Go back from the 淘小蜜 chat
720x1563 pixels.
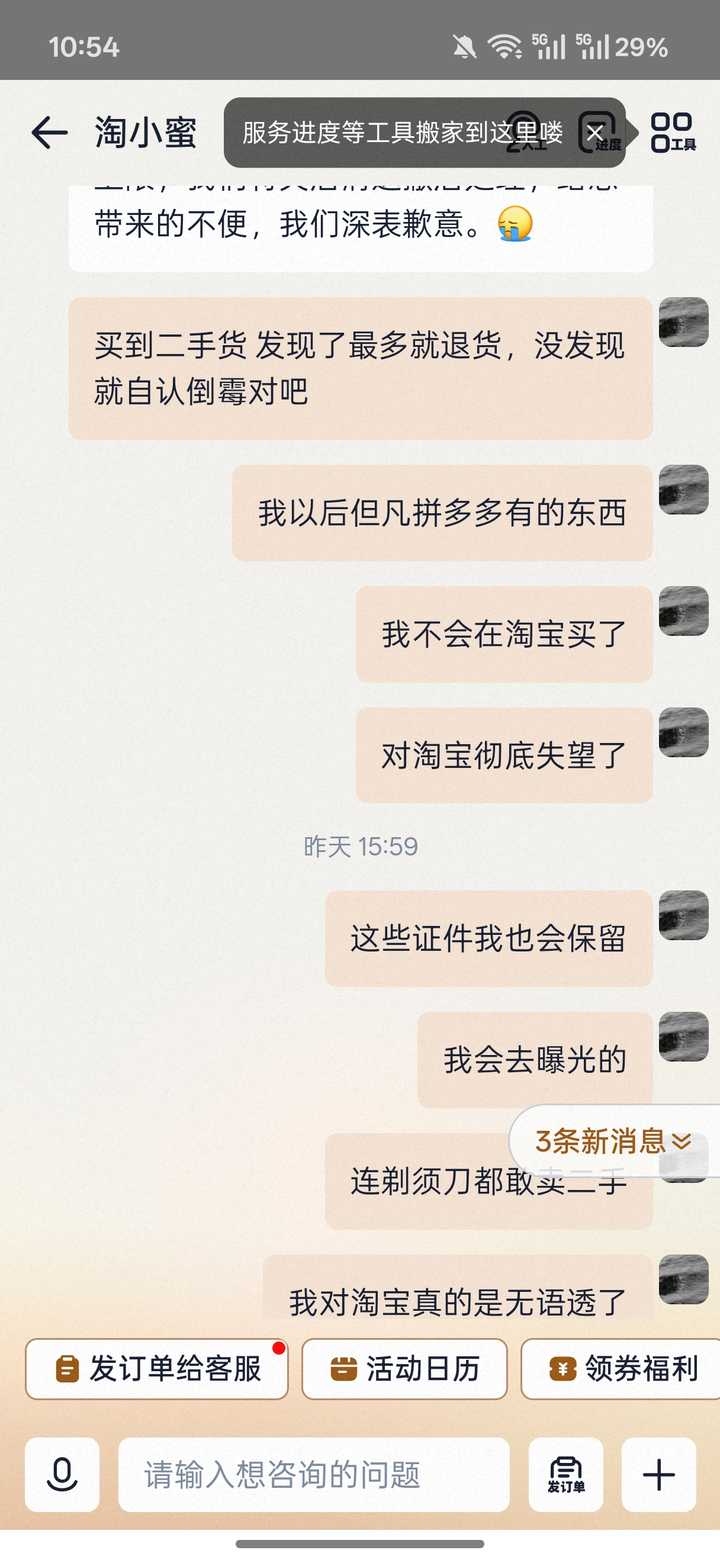pyautogui.click(x=48, y=132)
